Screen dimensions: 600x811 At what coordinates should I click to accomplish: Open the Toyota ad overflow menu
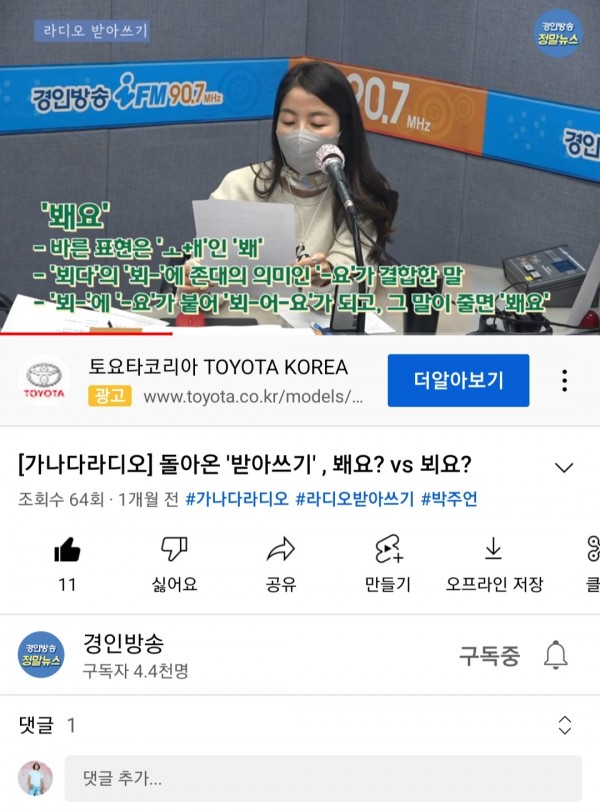pos(565,381)
